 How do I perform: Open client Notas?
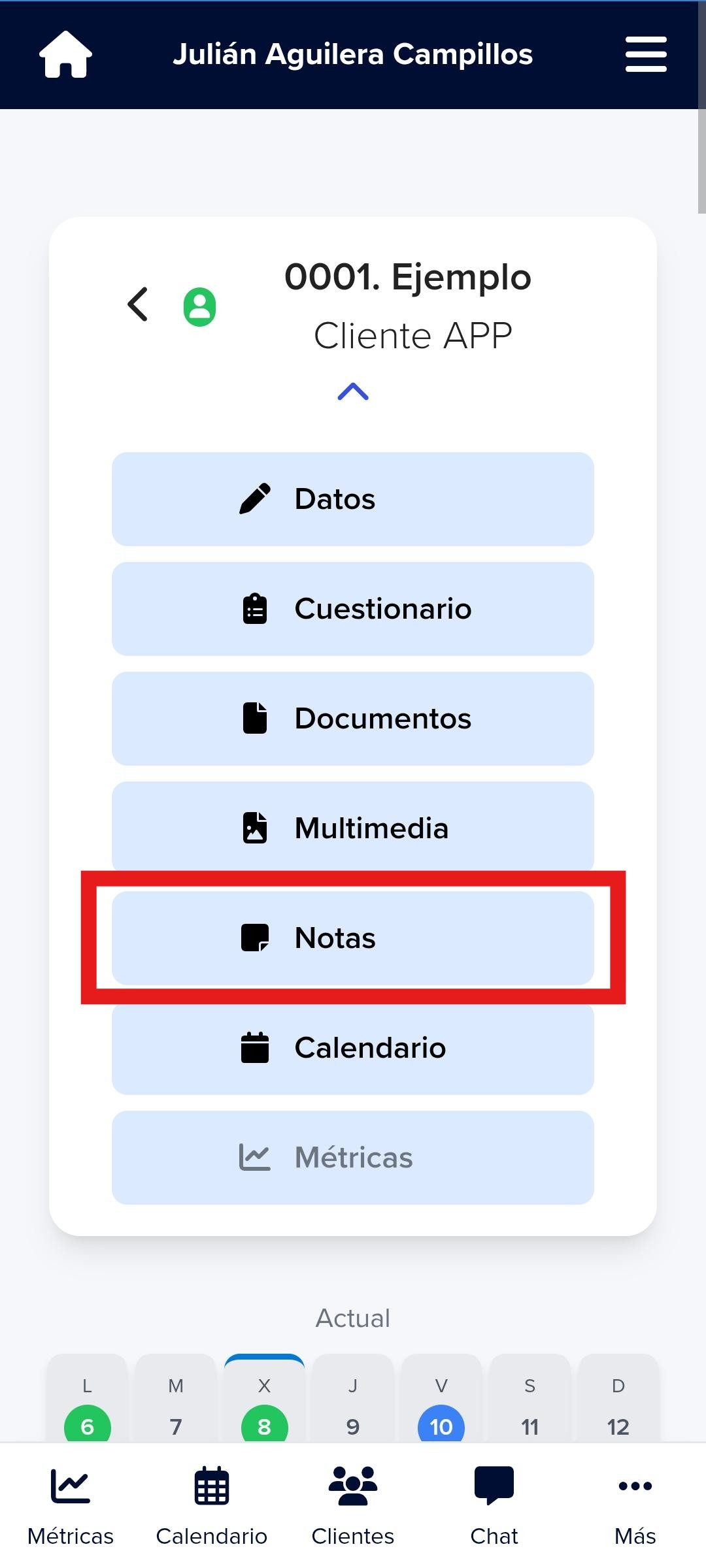coord(353,938)
